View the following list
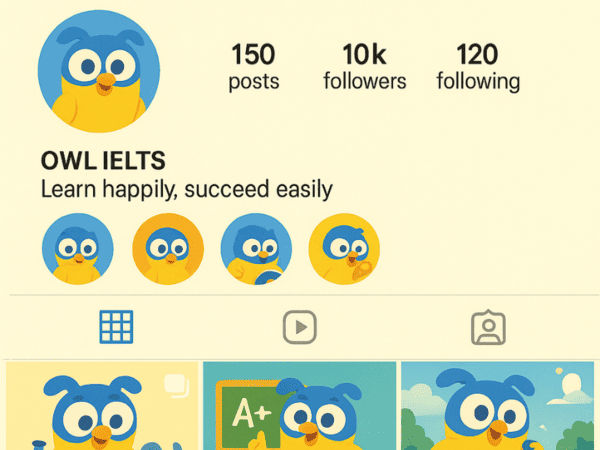 coord(477,66)
